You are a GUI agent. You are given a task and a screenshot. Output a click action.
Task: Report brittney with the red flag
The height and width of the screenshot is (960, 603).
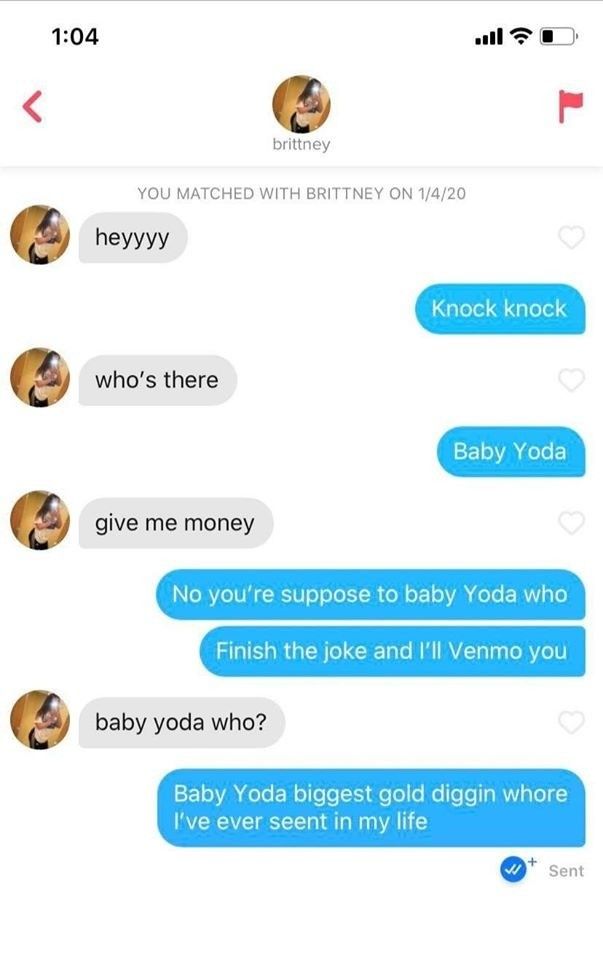(x=571, y=106)
